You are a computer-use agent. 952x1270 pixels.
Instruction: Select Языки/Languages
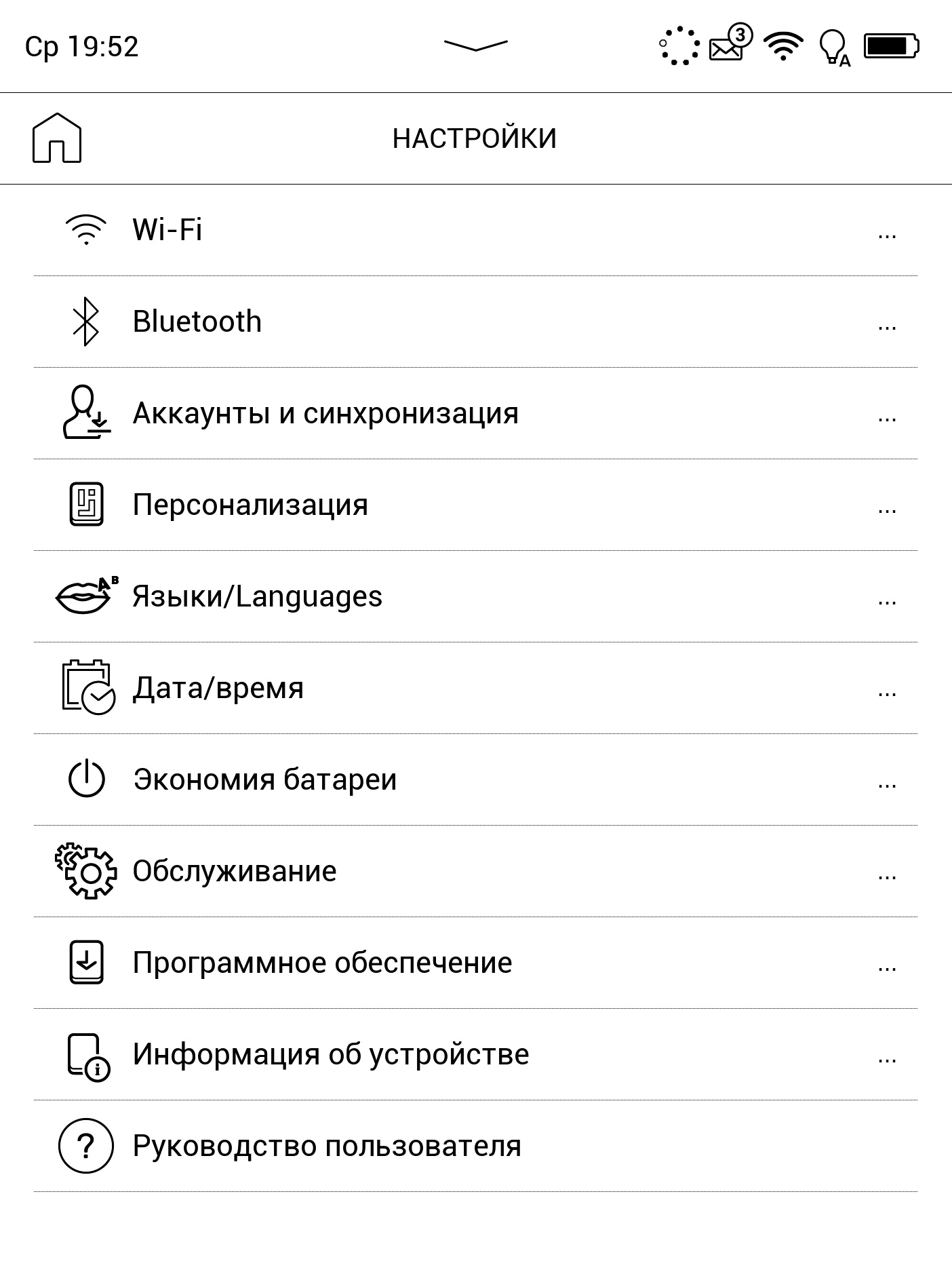point(257,596)
